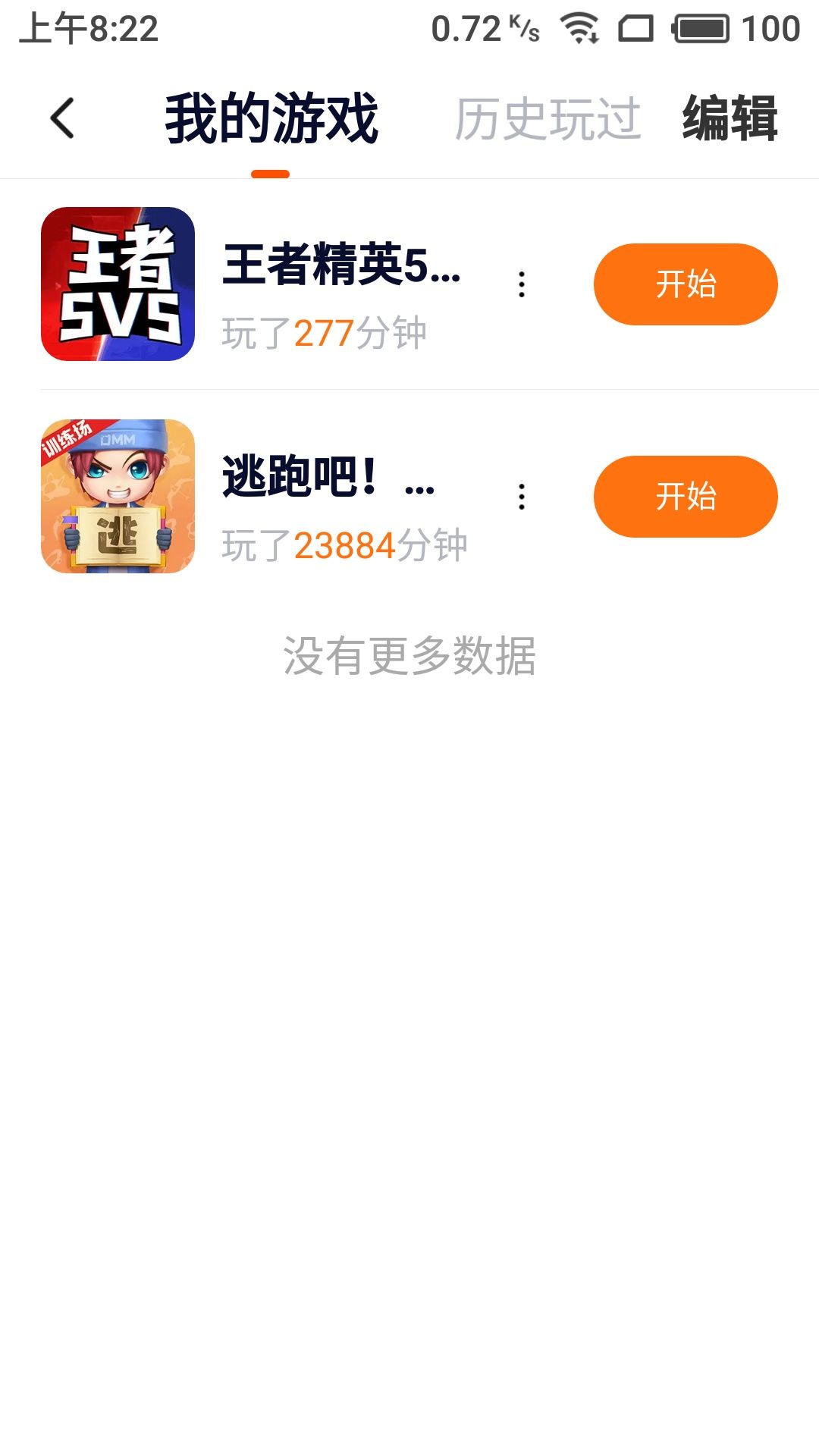Start the 王者精英5 game
This screenshot has height=1456, width=819.
pyautogui.click(x=686, y=284)
